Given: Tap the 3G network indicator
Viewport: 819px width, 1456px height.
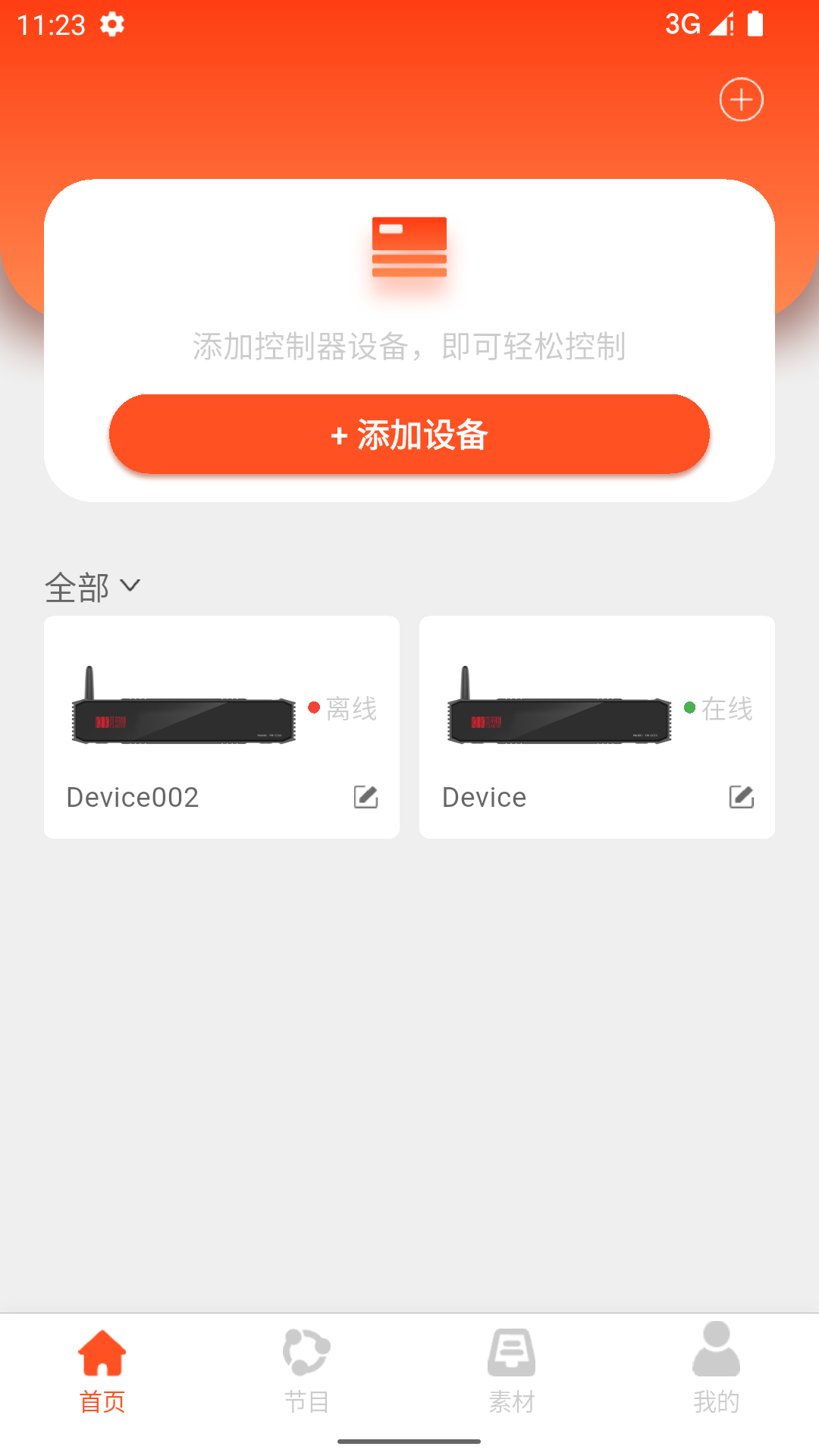Looking at the screenshot, I should click(682, 25).
